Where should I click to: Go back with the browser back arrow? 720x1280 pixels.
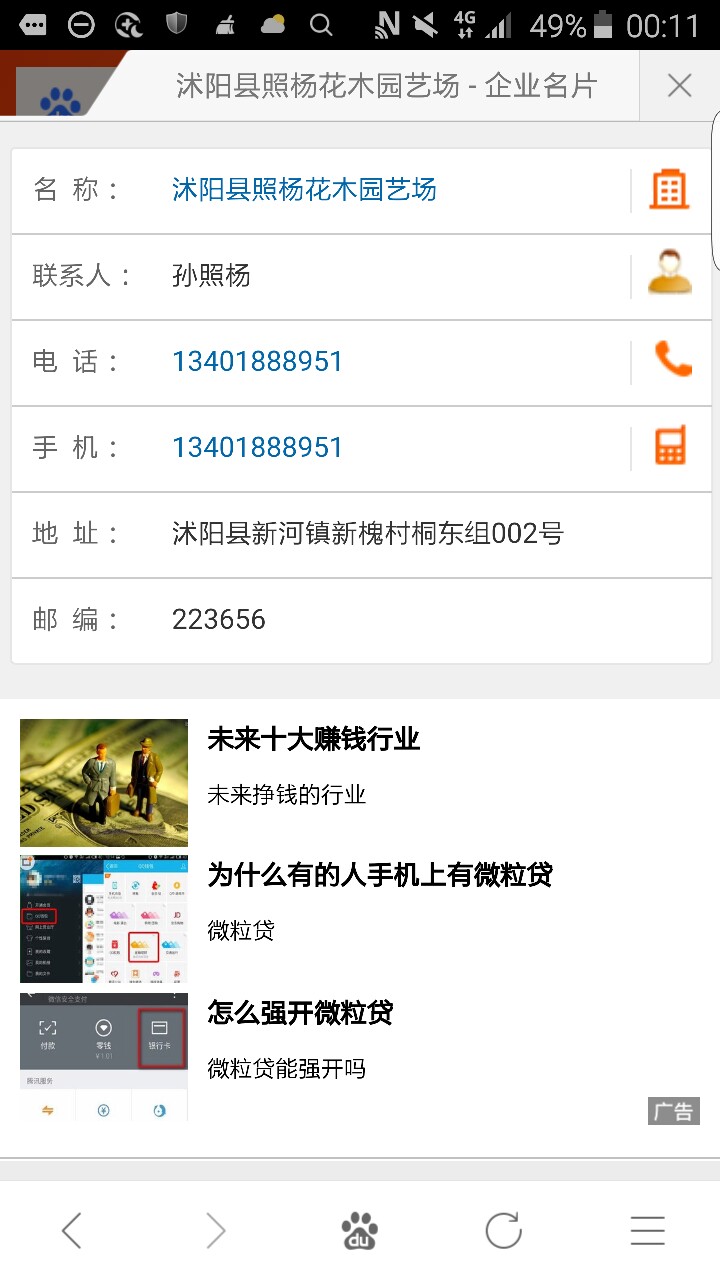point(72,1231)
